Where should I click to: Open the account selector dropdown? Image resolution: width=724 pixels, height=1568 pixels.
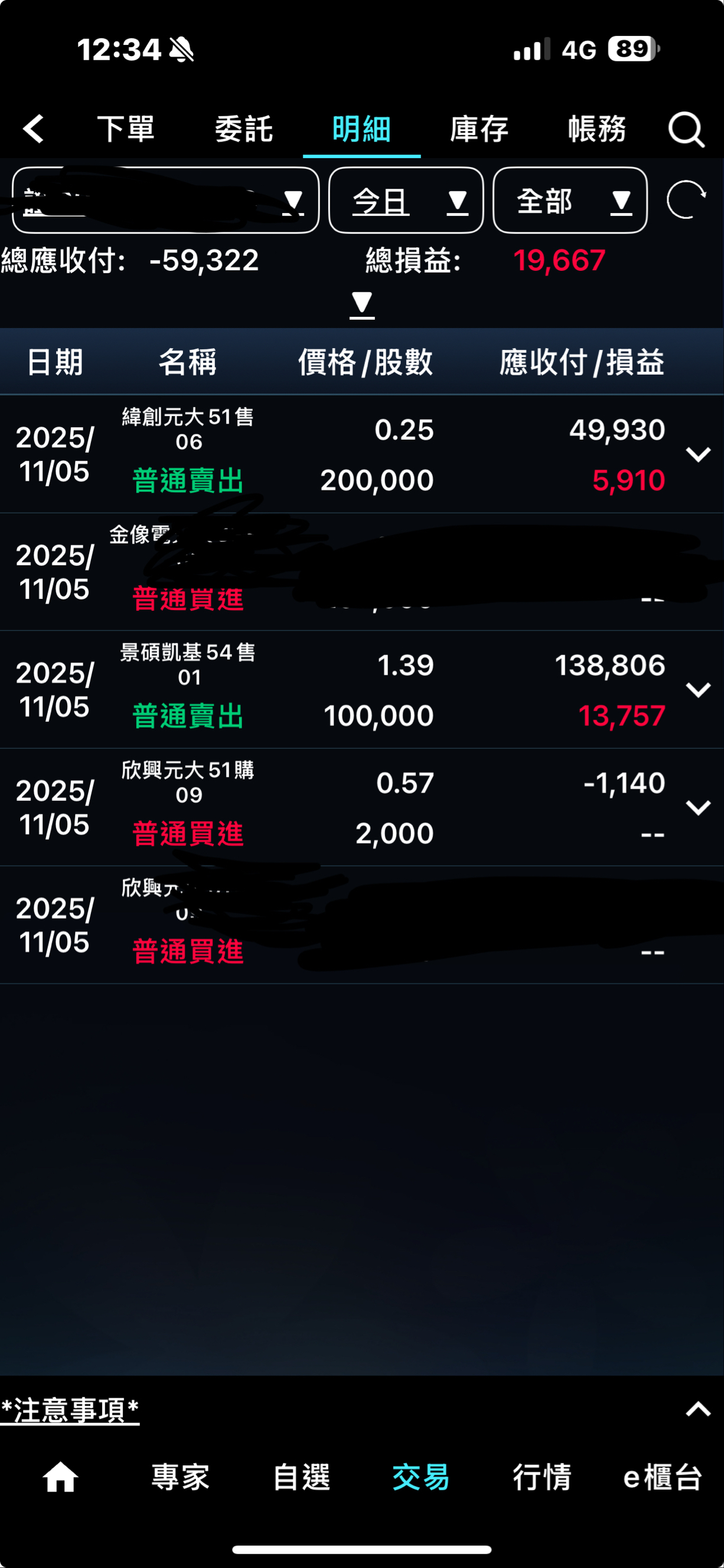coord(165,200)
